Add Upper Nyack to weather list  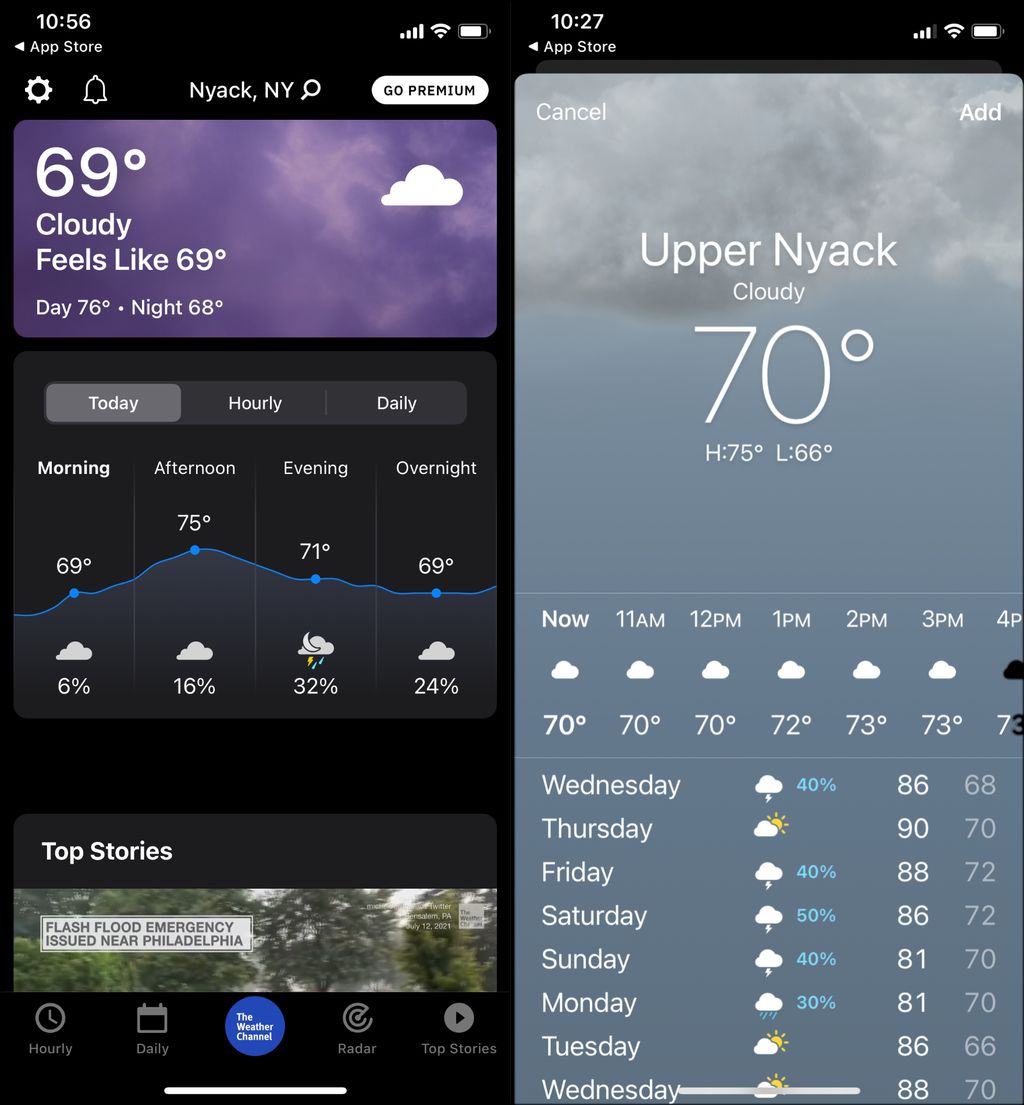[x=979, y=112]
